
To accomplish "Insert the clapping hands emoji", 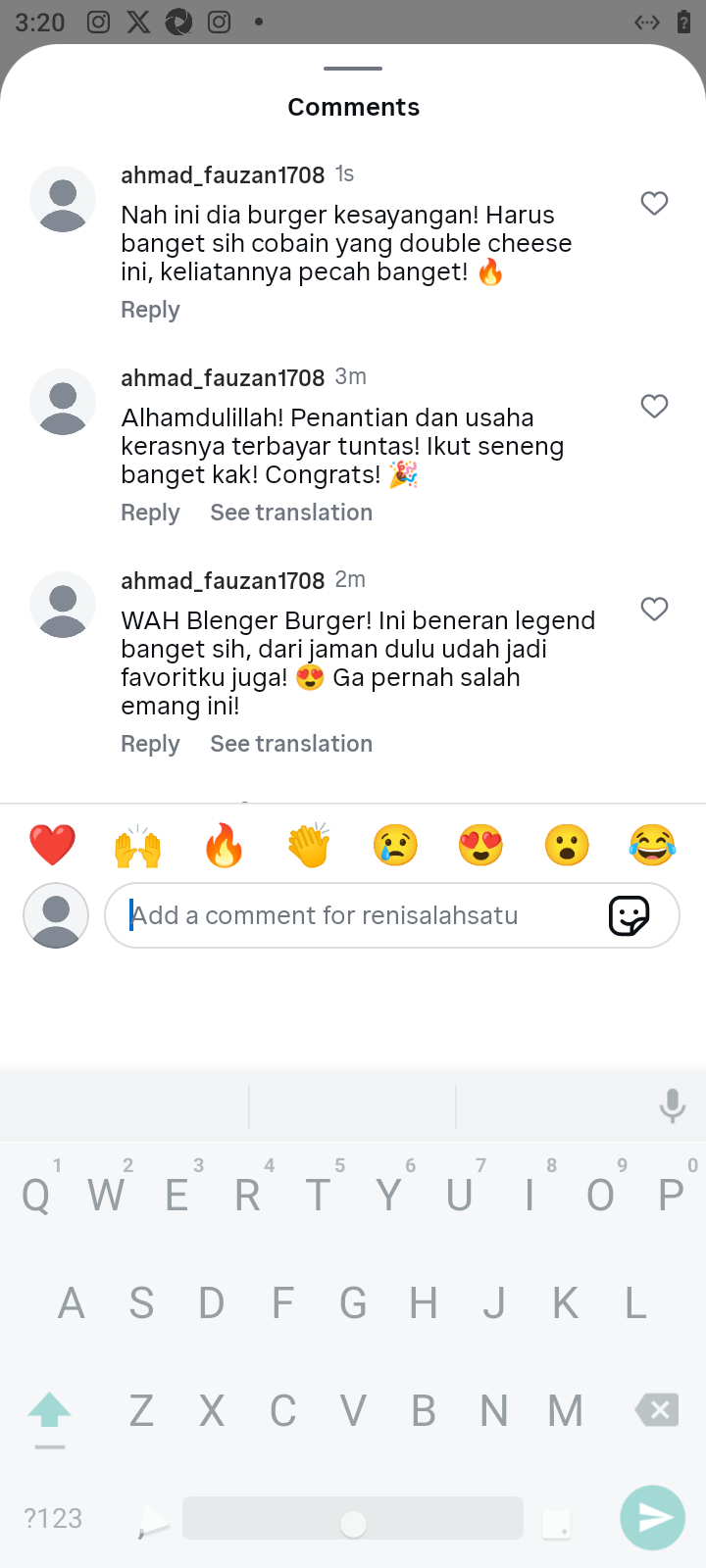I will [309, 845].
